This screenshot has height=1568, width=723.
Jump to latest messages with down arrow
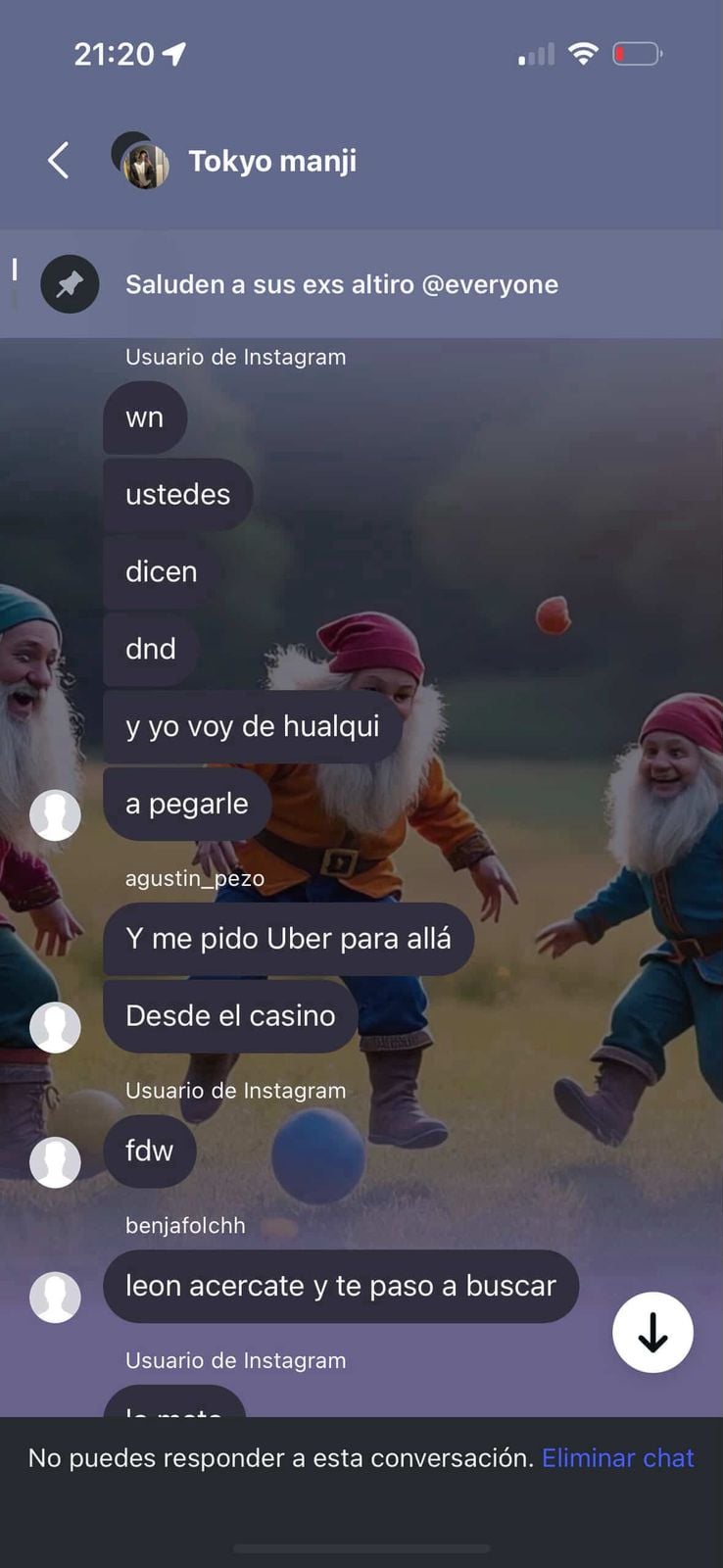tap(652, 1332)
